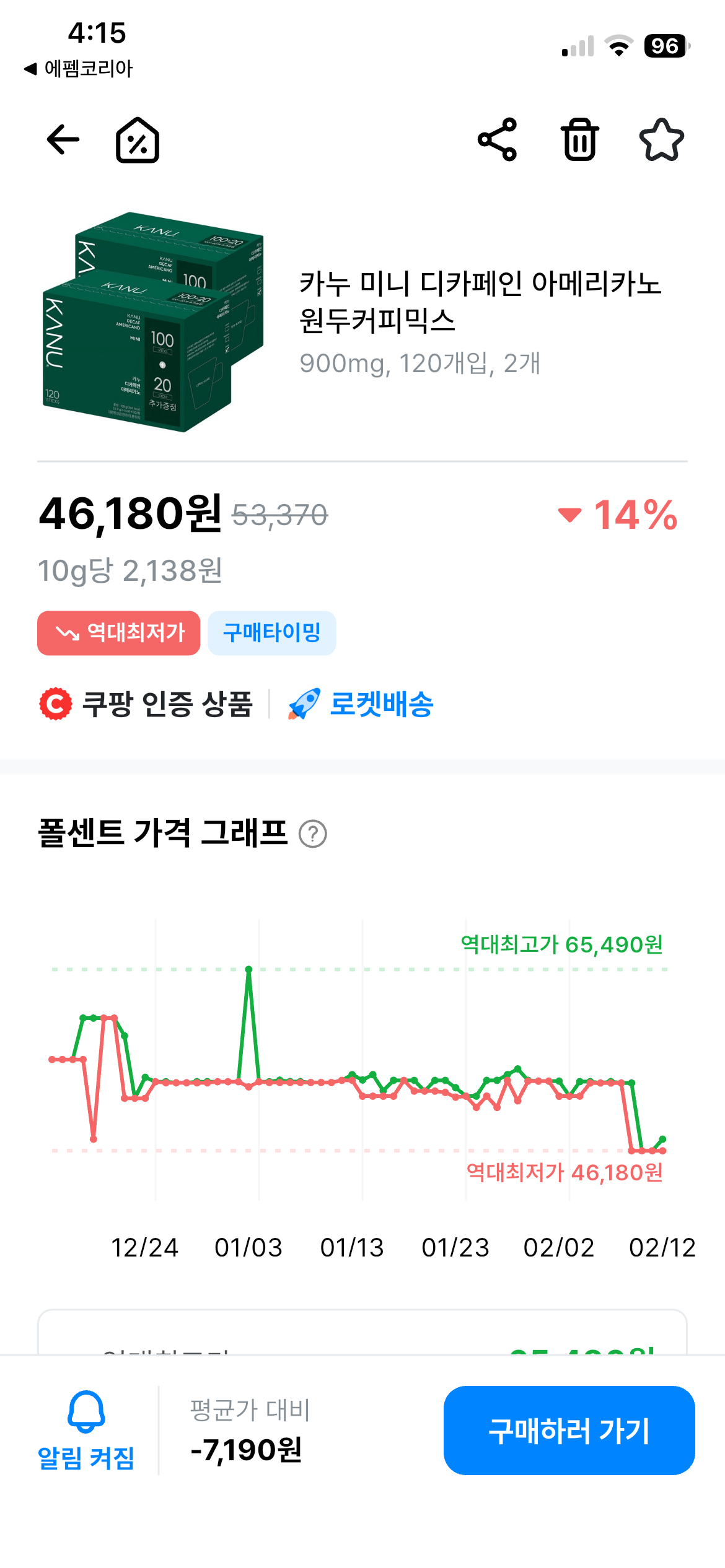Image resolution: width=725 pixels, height=1568 pixels.
Task: Return to 에펨코리아 app
Action: click(x=79, y=68)
